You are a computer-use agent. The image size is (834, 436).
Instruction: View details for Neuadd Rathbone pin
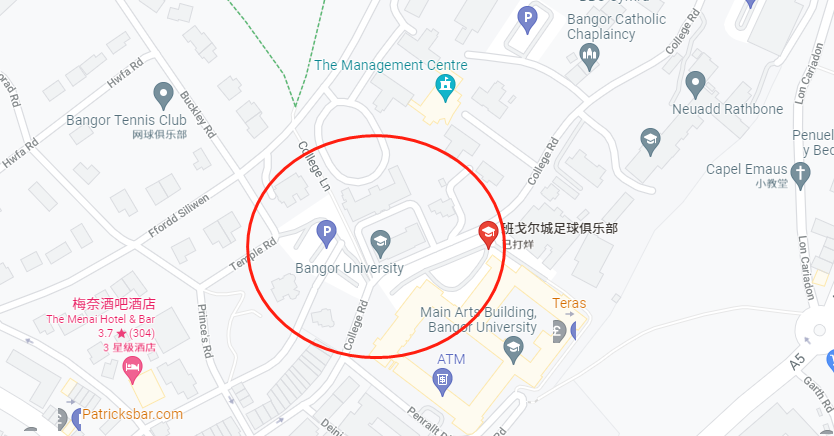(x=696, y=84)
